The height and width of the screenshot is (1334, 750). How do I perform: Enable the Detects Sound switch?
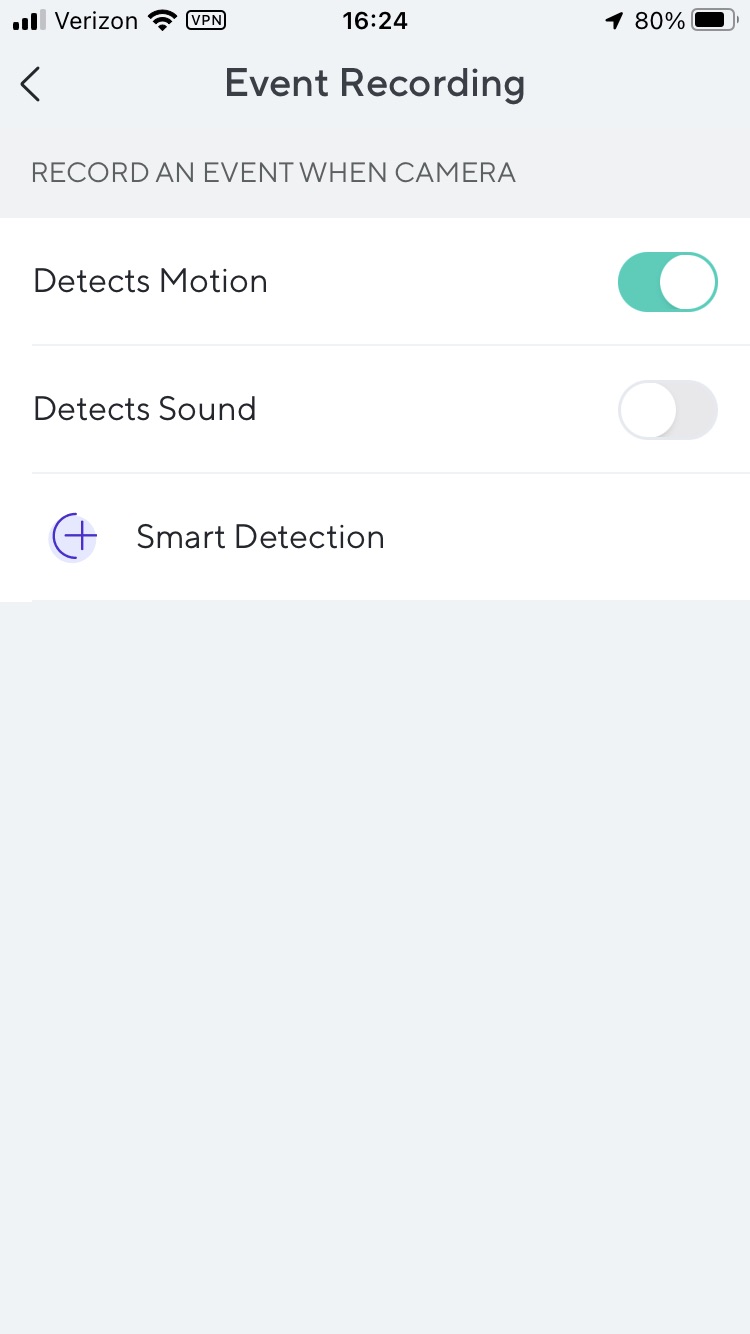coord(667,410)
